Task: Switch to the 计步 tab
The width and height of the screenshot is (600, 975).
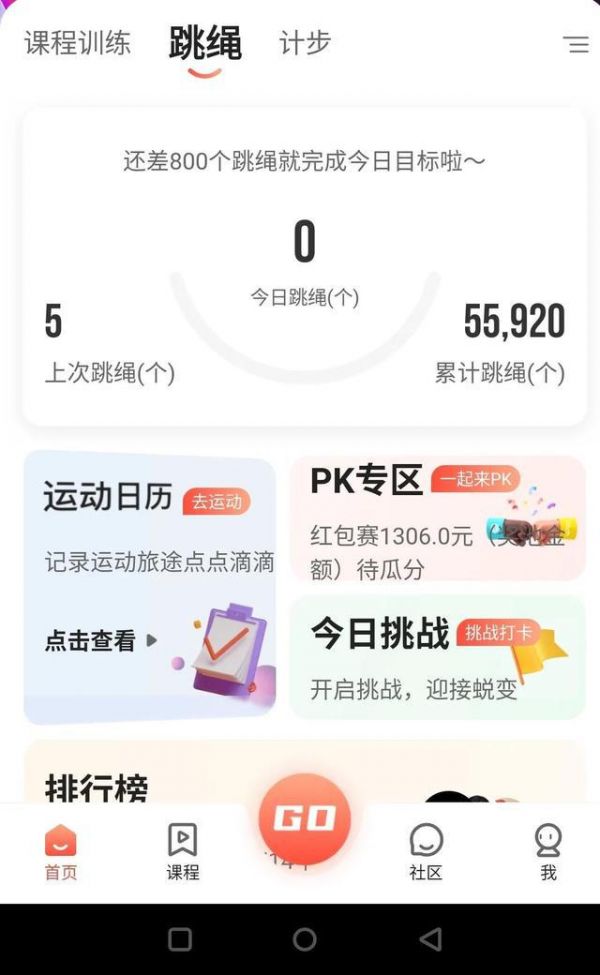Action: tap(305, 44)
